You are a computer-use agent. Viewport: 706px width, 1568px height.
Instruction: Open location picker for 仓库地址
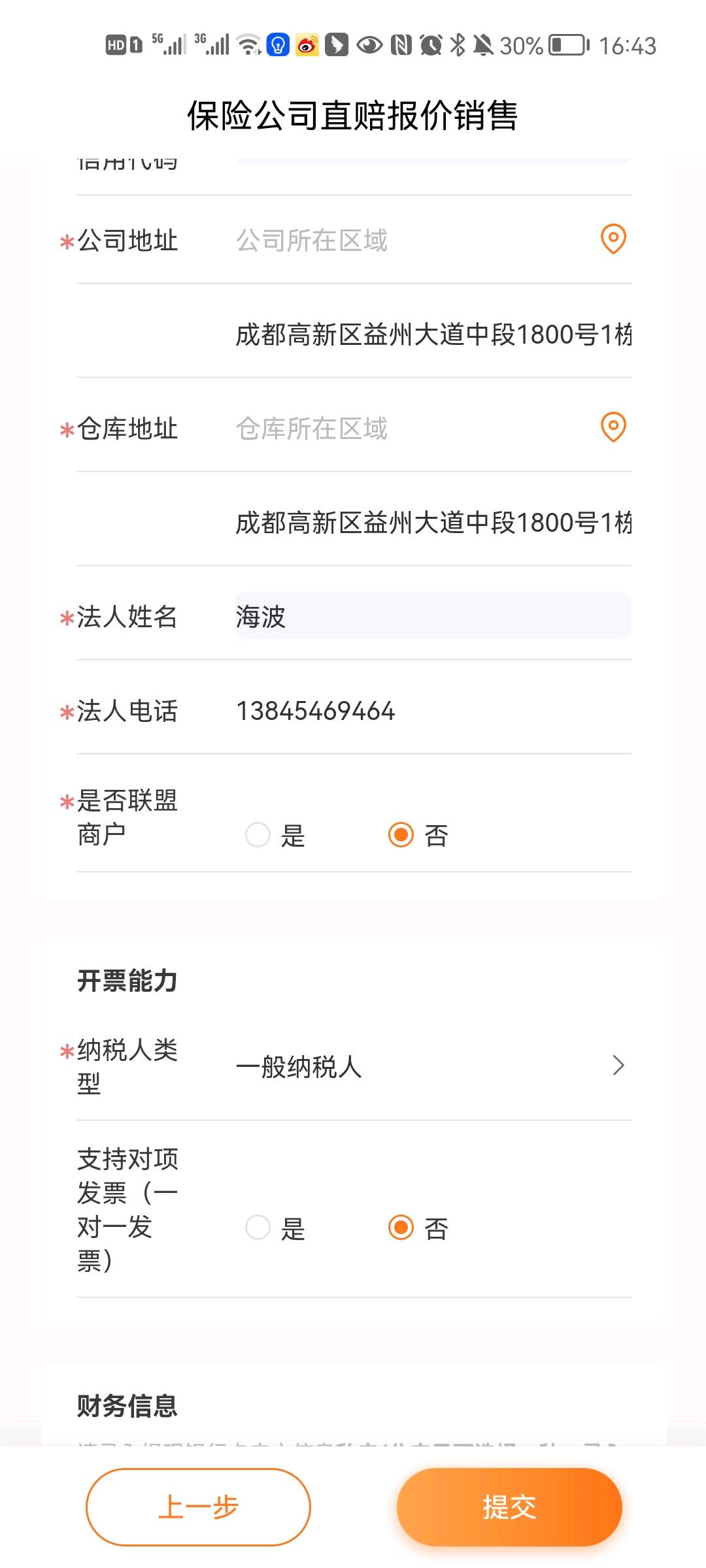click(613, 427)
